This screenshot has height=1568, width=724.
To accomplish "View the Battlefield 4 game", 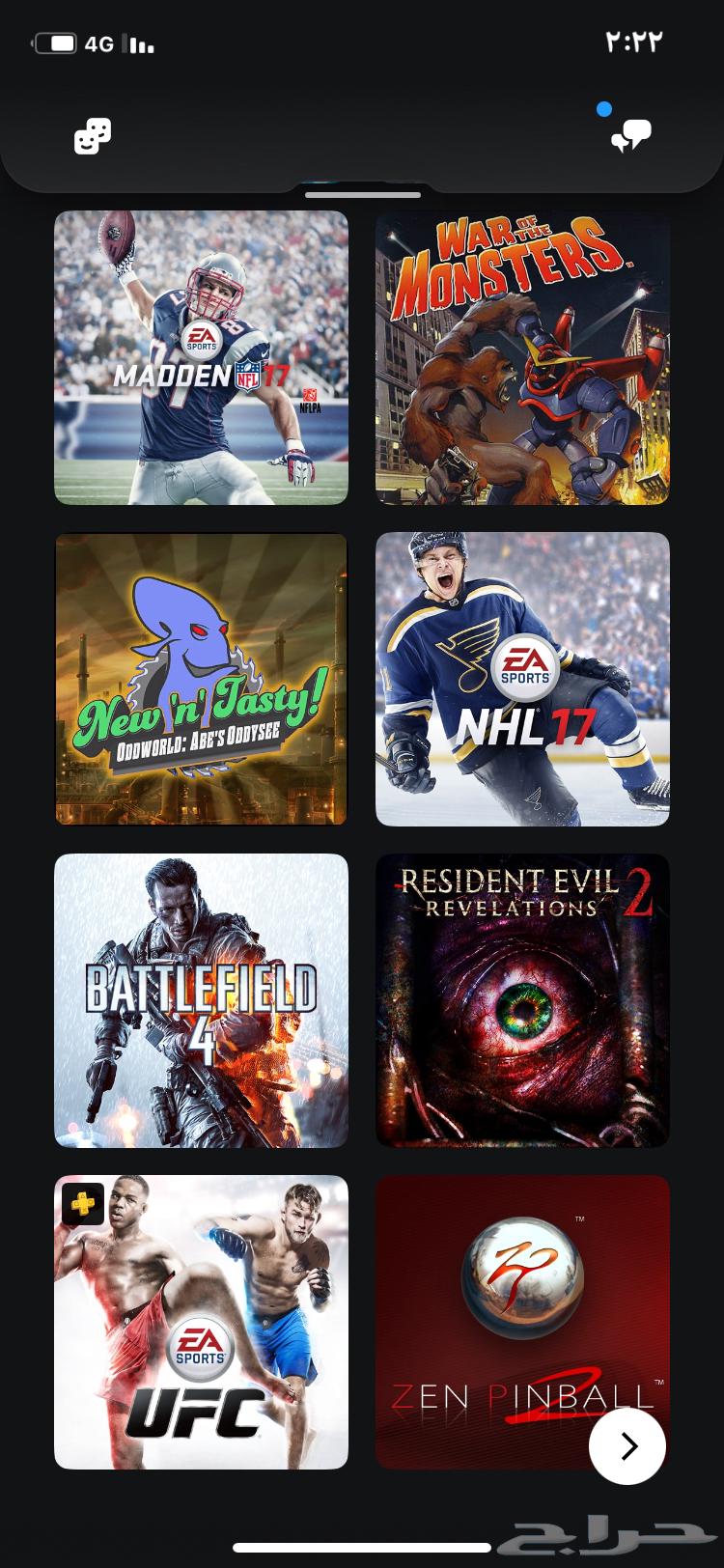I will click(201, 1000).
